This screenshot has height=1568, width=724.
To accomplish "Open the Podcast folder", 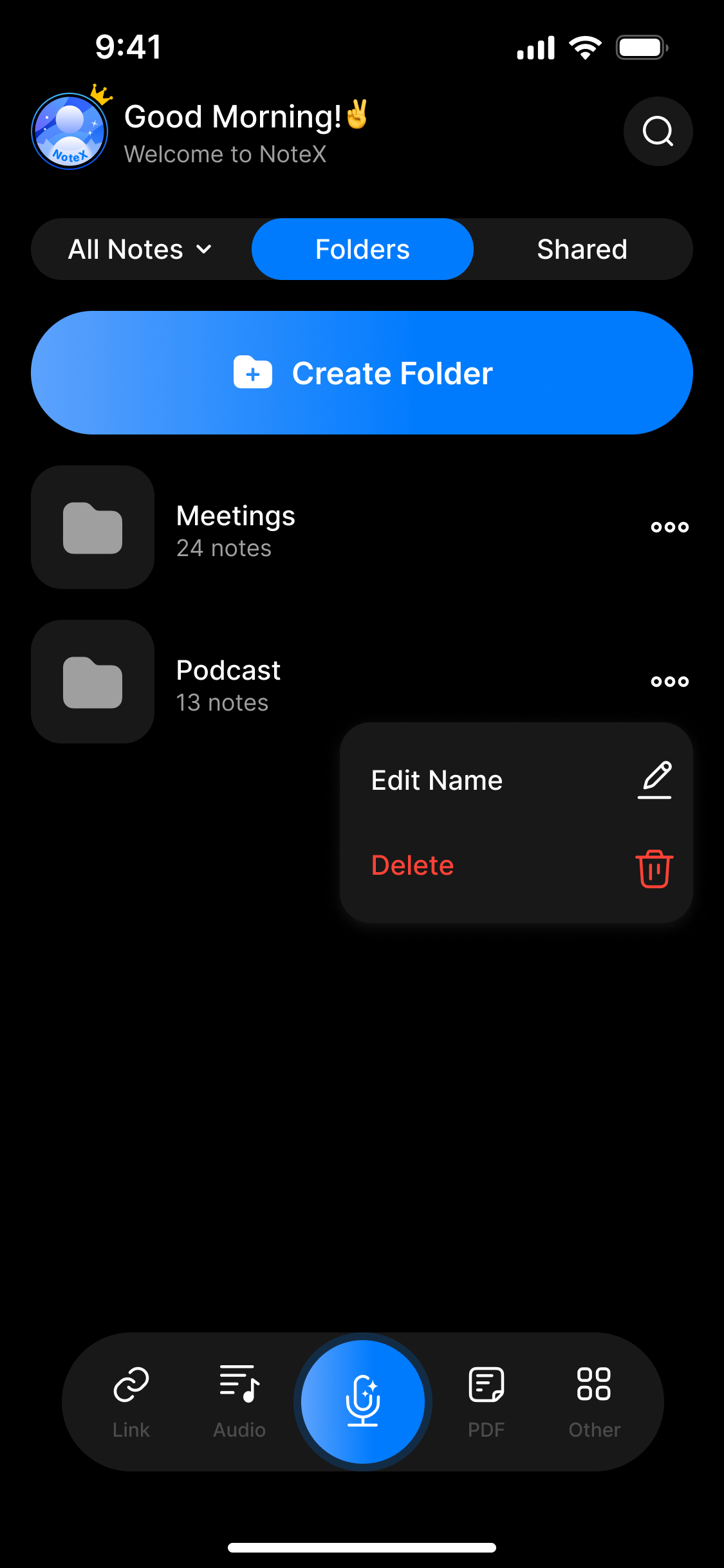I will (x=228, y=682).
